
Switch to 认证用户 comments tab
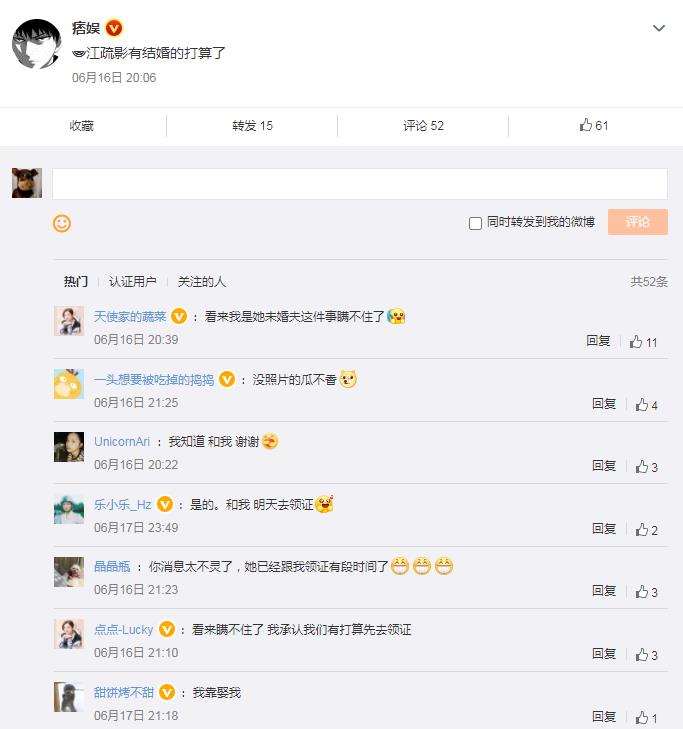coord(132,282)
